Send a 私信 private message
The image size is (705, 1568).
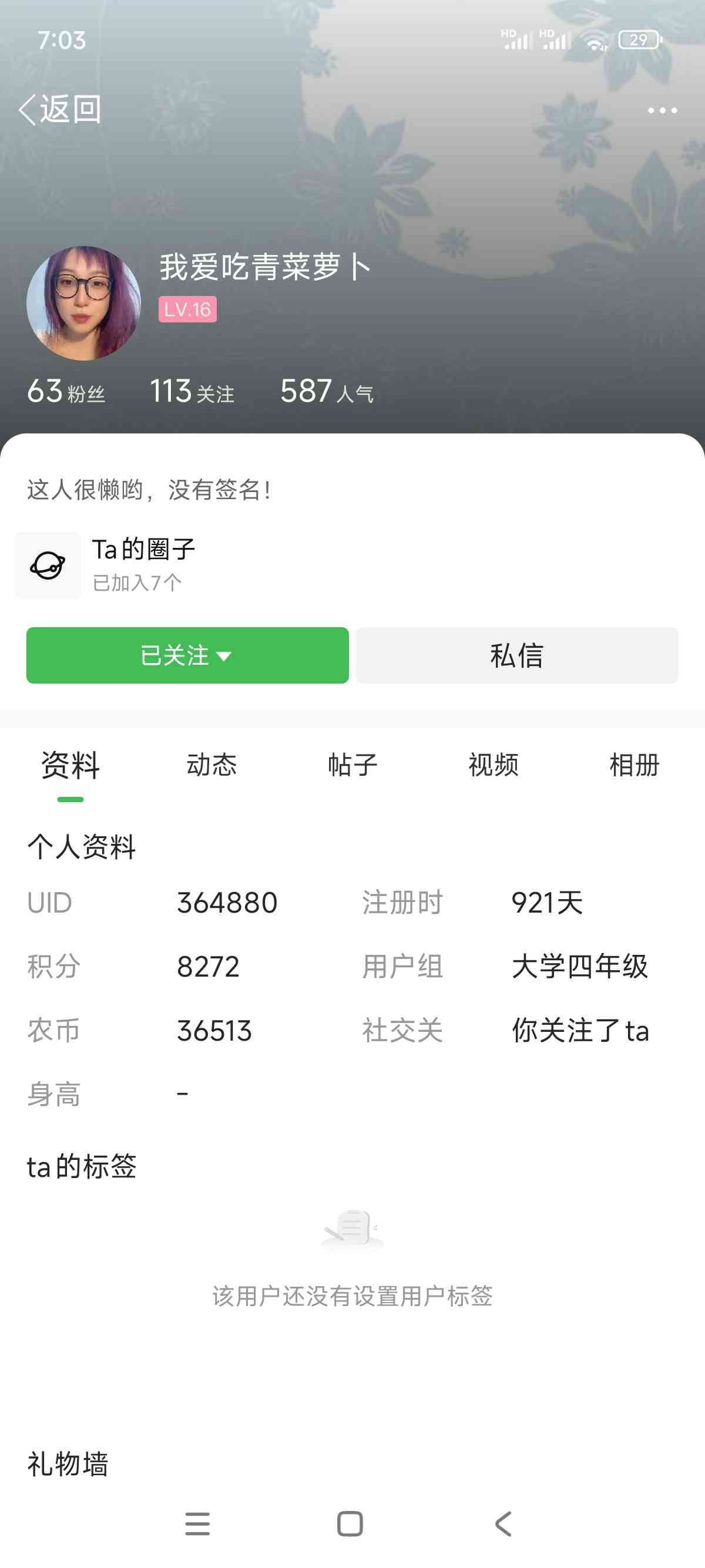[517, 655]
